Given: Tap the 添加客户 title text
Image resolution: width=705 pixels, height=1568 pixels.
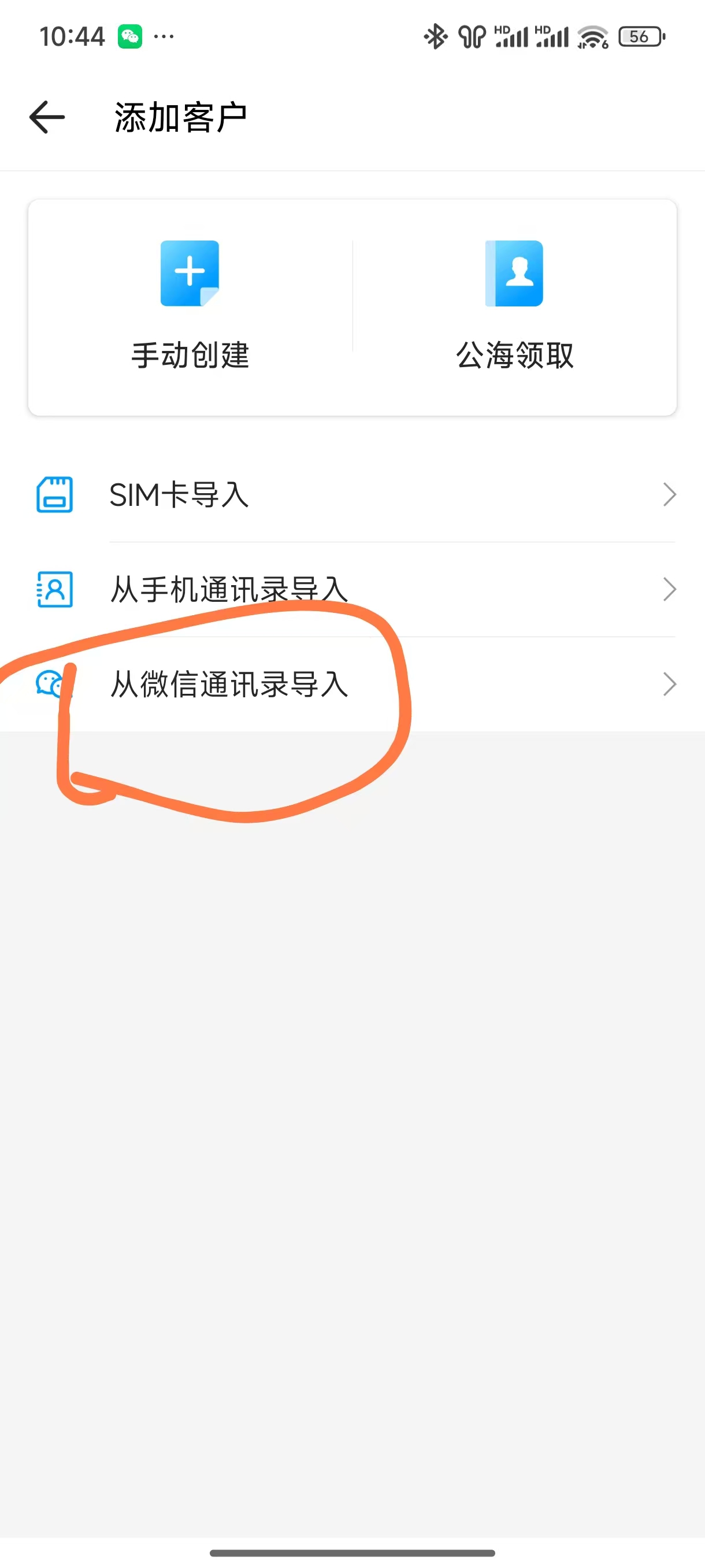Looking at the screenshot, I should [181, 117].
